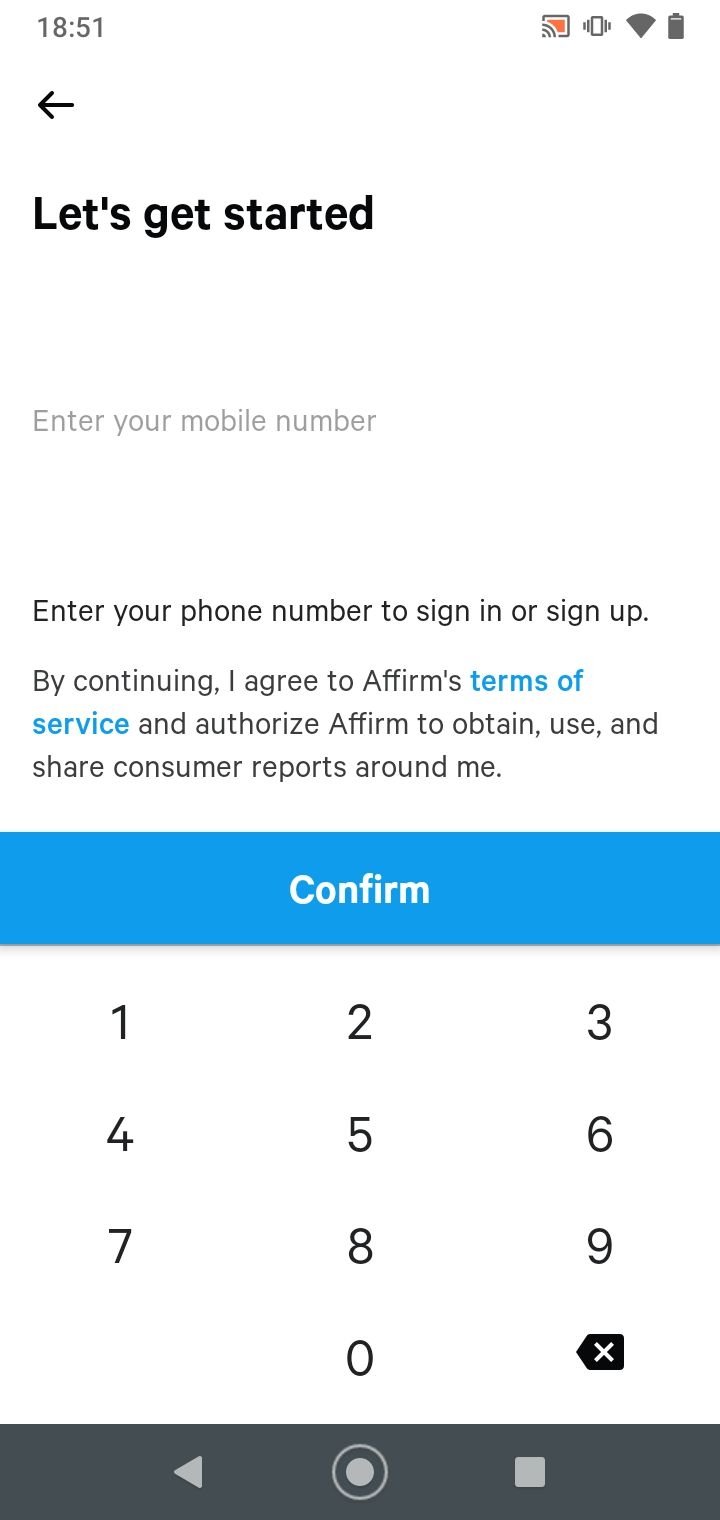
Task: Enter digit 5 on the keypad
Action: pos(360,1134)
